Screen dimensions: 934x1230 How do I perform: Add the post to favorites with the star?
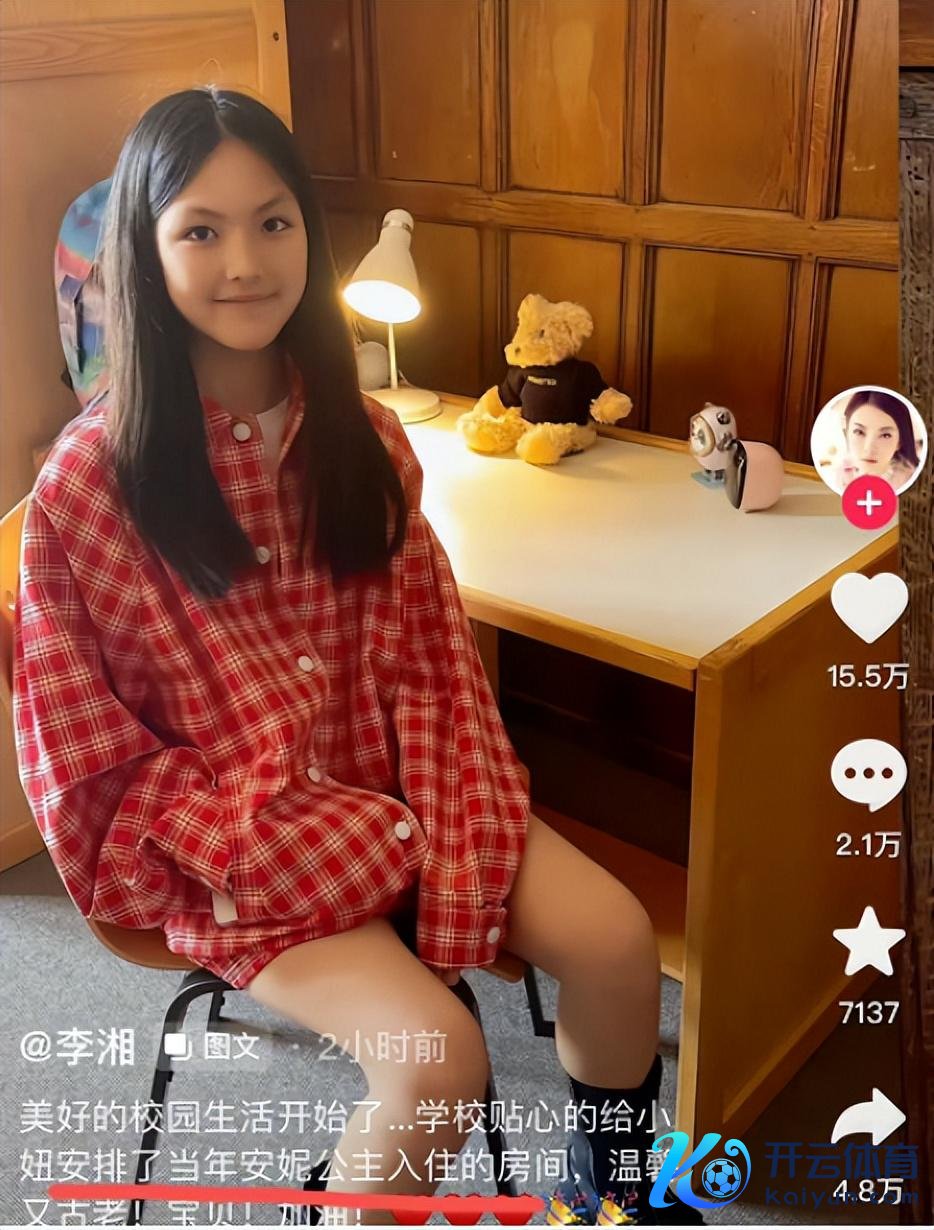pos(869,942)
